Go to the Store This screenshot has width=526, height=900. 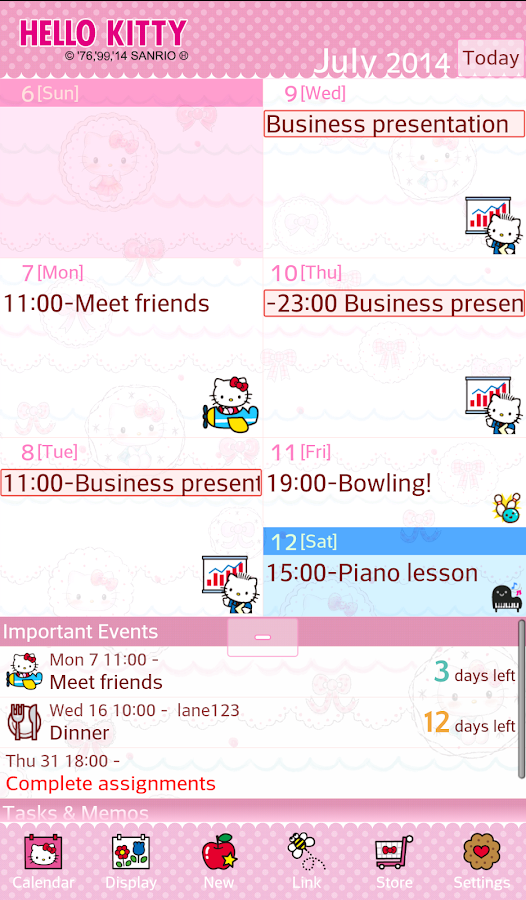tap(394, 861)
